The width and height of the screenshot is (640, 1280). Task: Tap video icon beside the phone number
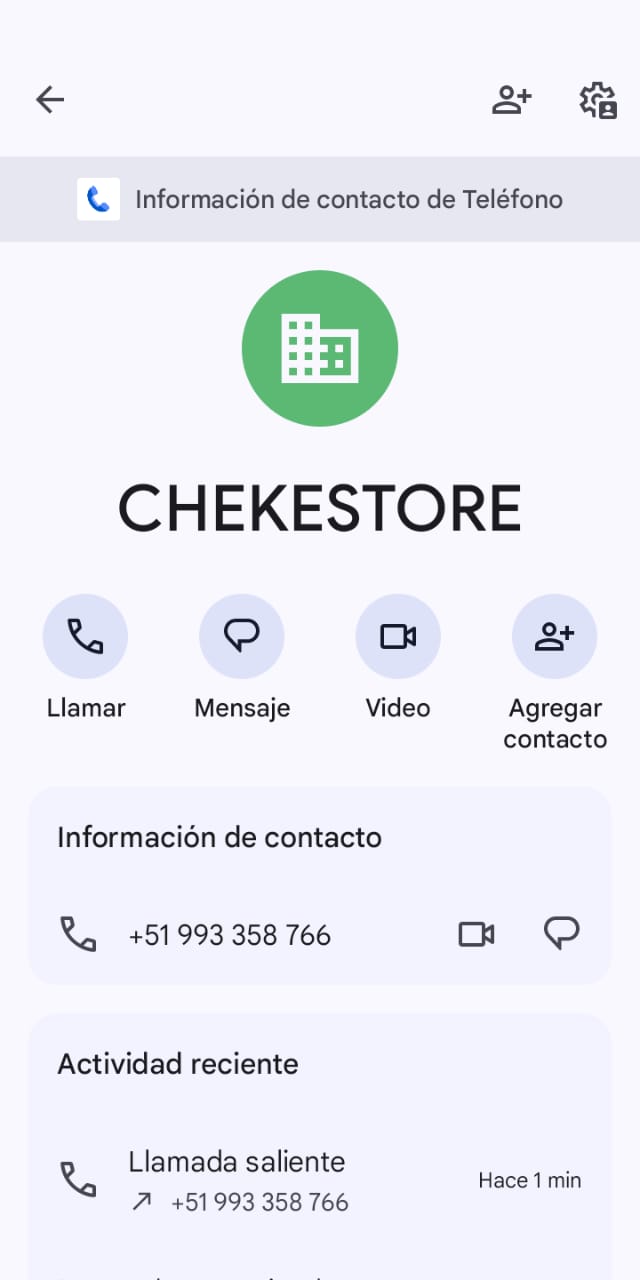tap(476, 934)
